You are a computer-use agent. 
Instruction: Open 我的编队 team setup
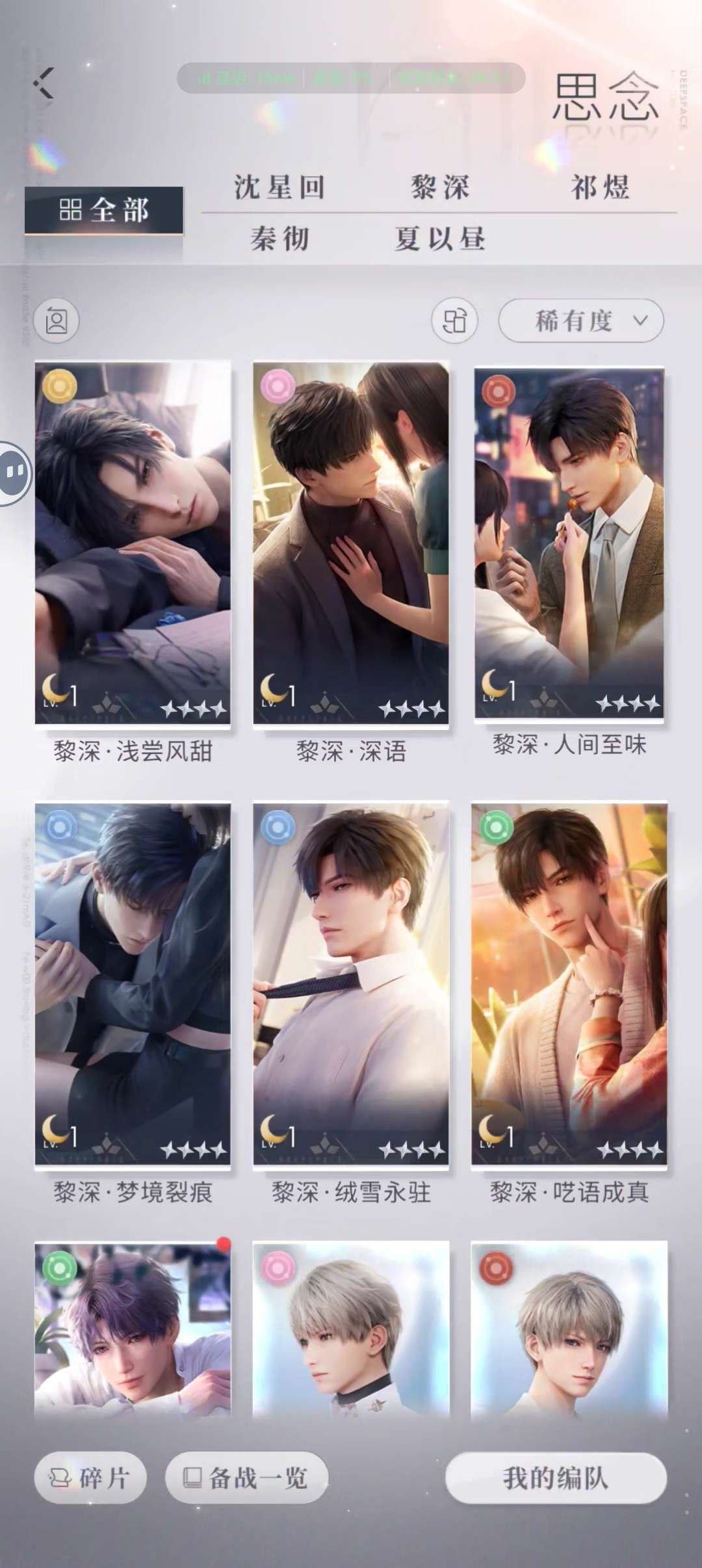(556, 1478)
